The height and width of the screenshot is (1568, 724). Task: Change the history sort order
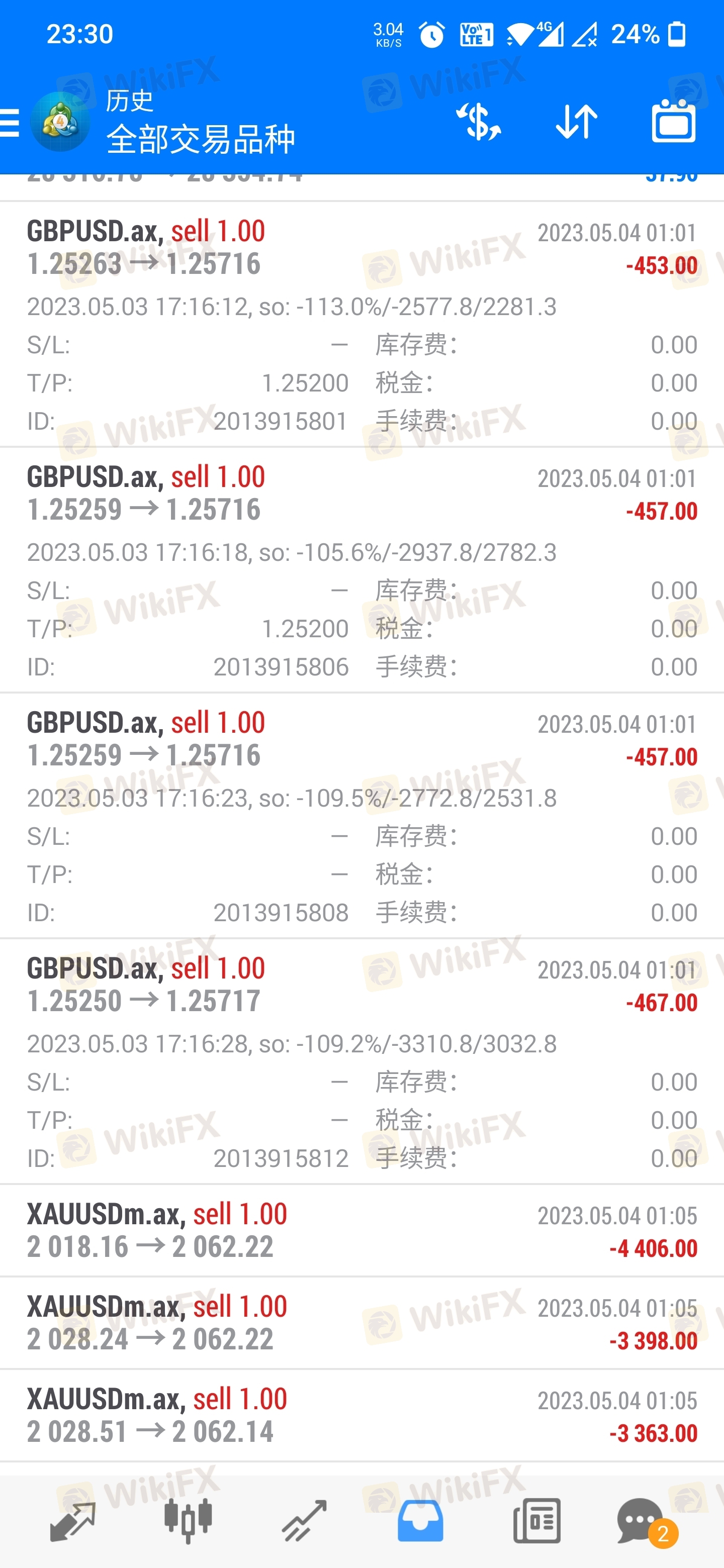click(x=576, y=122)
